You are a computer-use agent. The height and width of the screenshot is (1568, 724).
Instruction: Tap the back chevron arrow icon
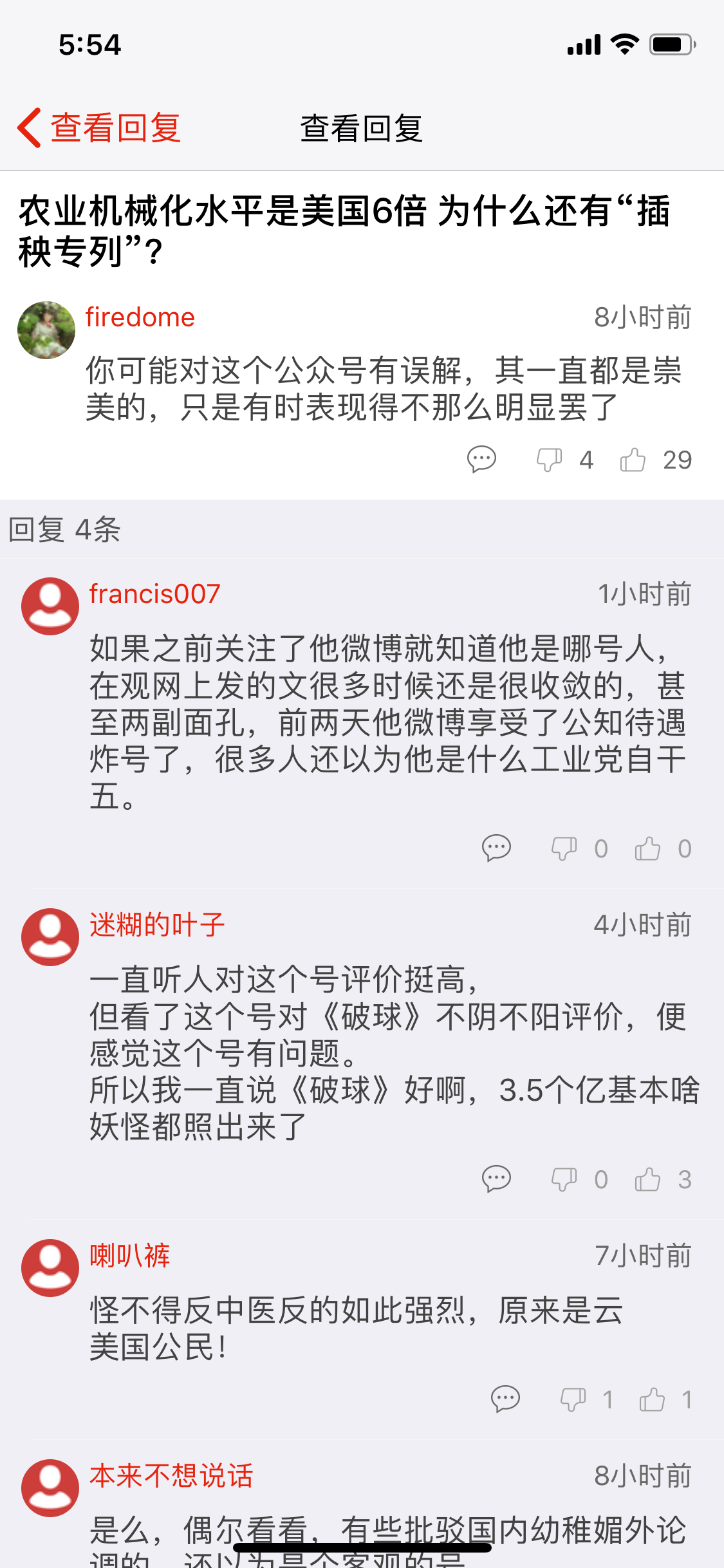(x=28, y=127)
